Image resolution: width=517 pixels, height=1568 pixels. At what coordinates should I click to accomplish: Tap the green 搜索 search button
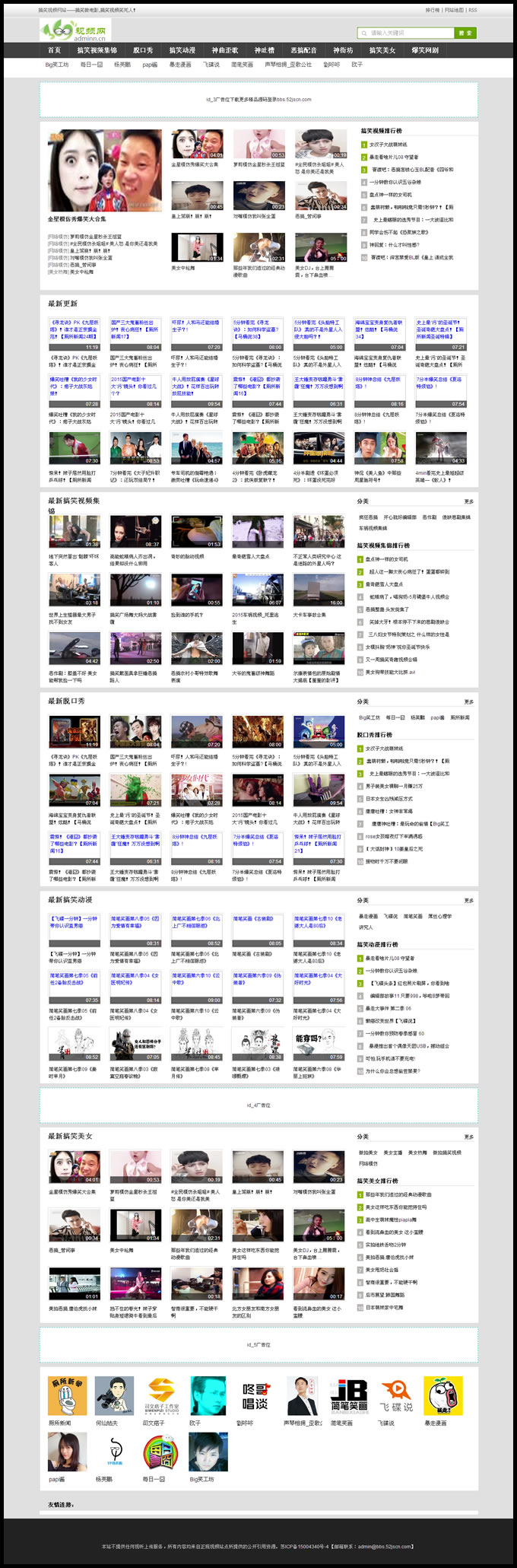point(465,33)
